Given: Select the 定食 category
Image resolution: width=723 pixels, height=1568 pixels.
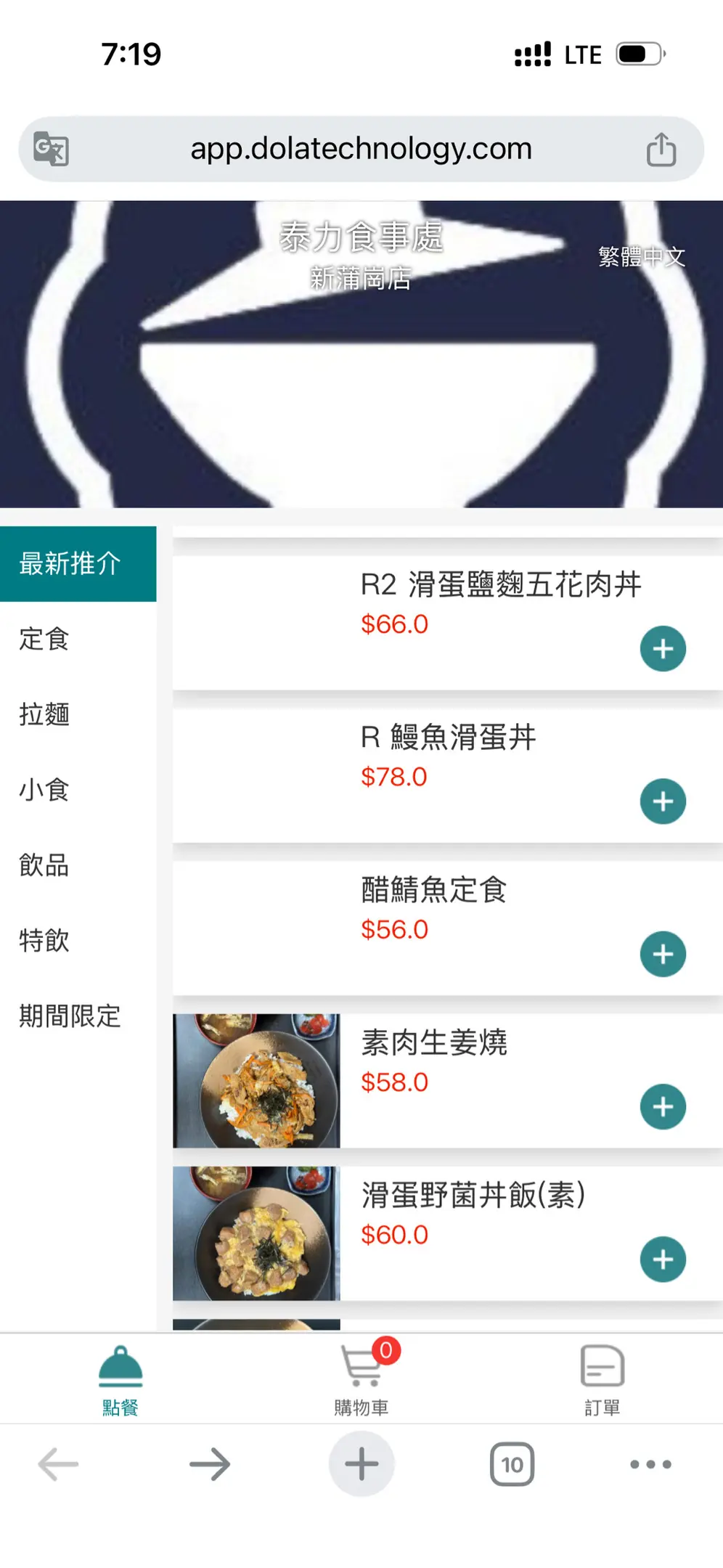Looking at the screenshot, I should tap(44, 639).
